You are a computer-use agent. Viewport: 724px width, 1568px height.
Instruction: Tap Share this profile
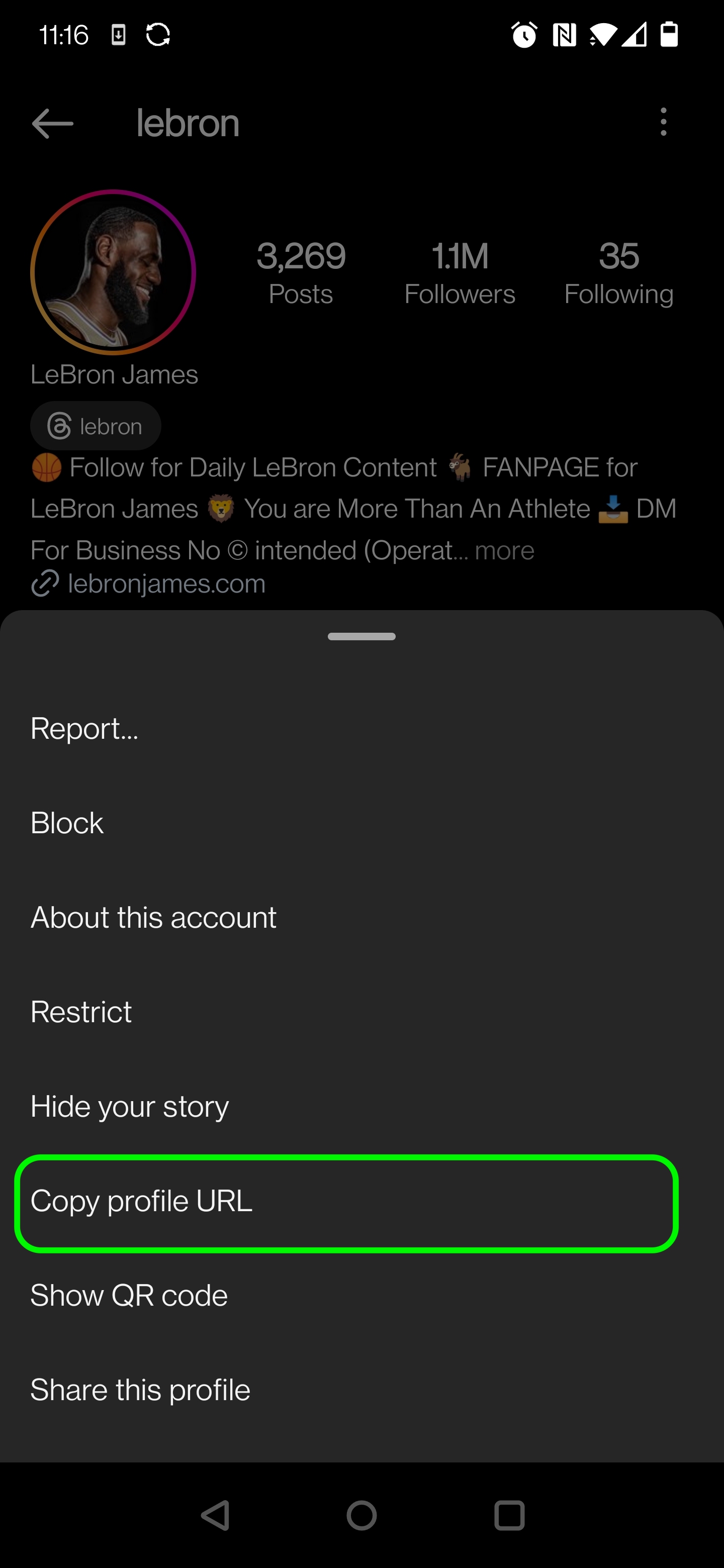pyautogui.click(x=140, y=1390)
